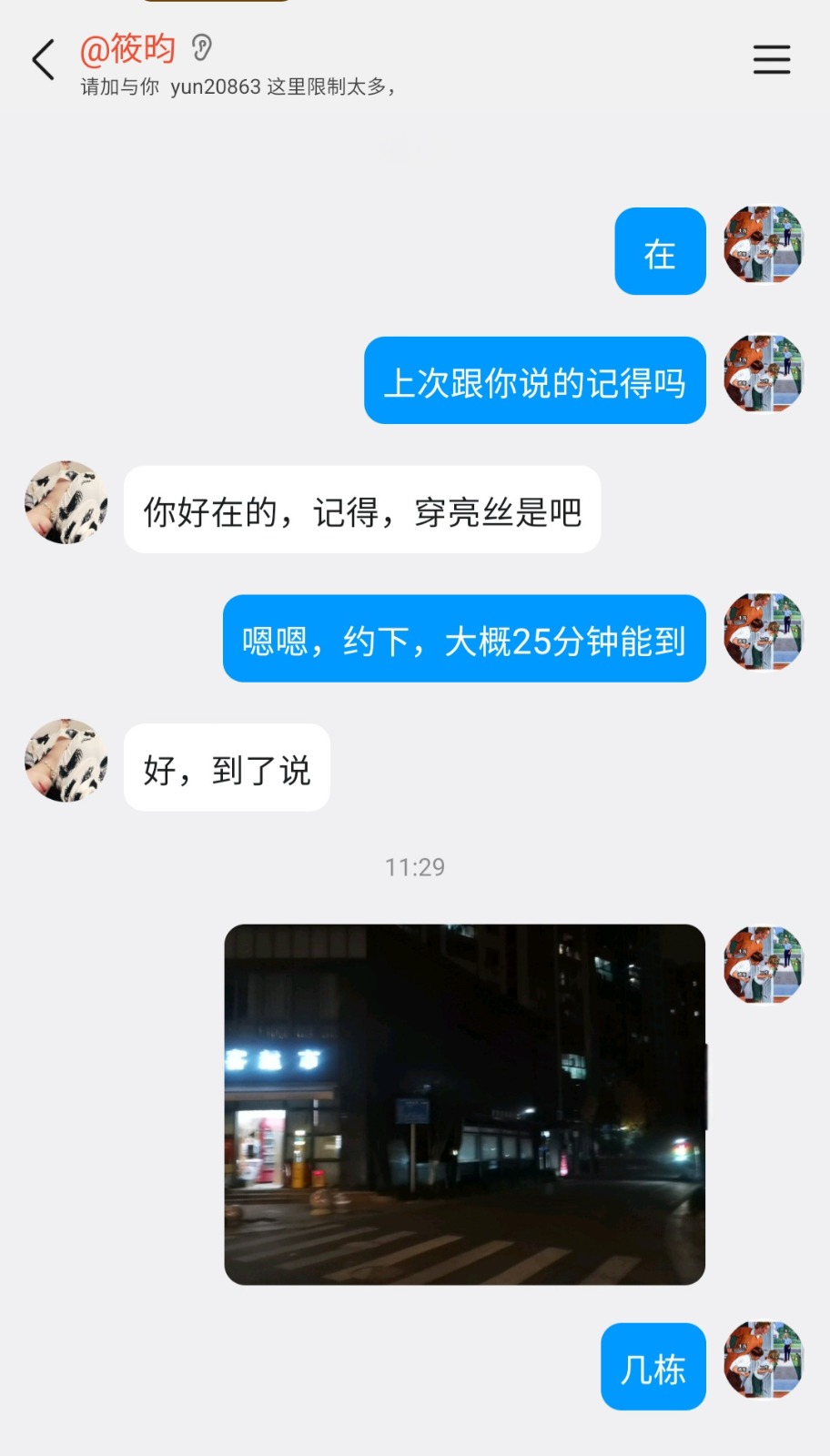830x1456 pixels.
Task: Tap the back arrow to exit chat
Action: tap(42, 58)
